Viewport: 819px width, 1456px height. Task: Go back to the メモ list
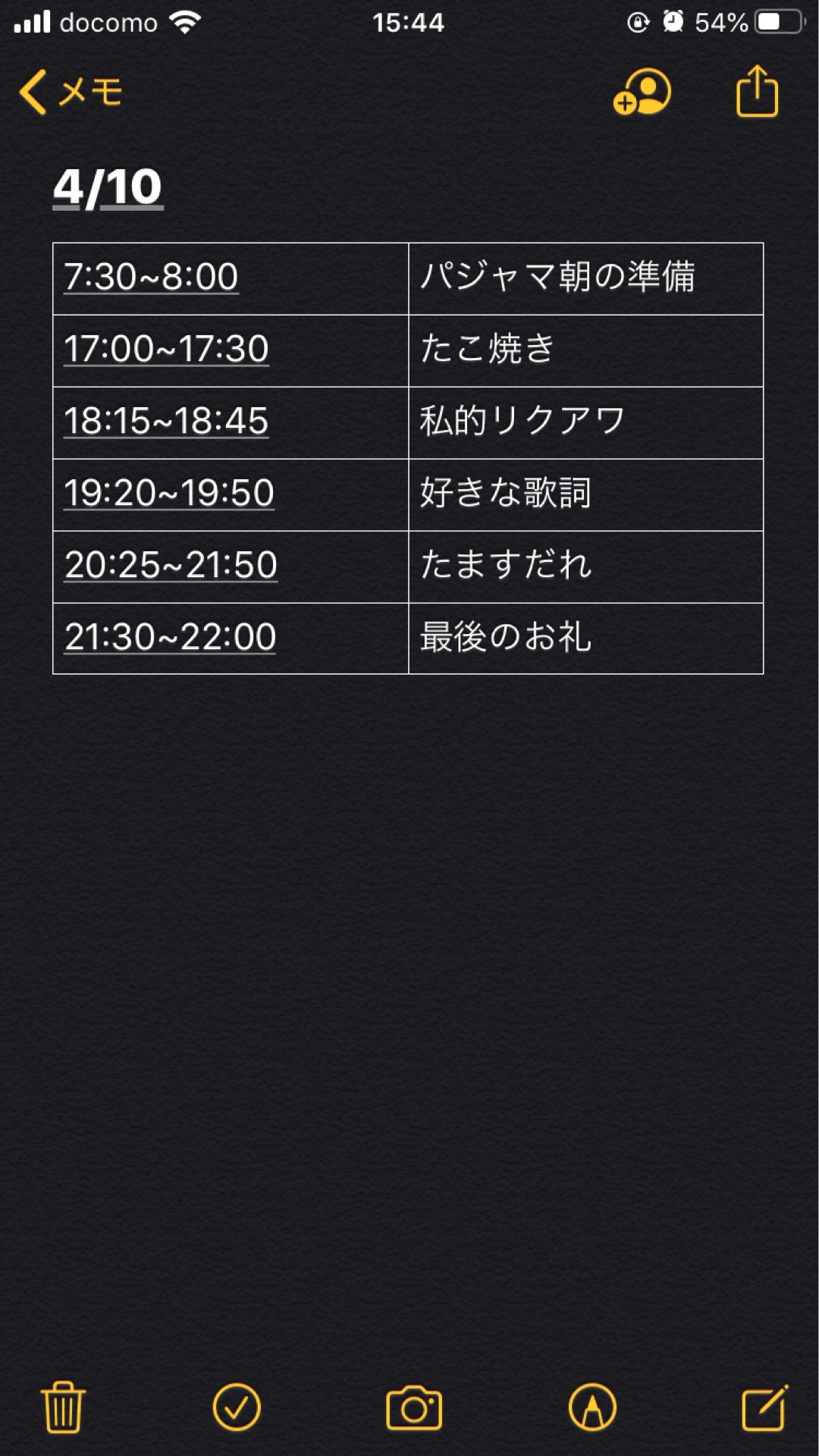[x=70, y=93]
